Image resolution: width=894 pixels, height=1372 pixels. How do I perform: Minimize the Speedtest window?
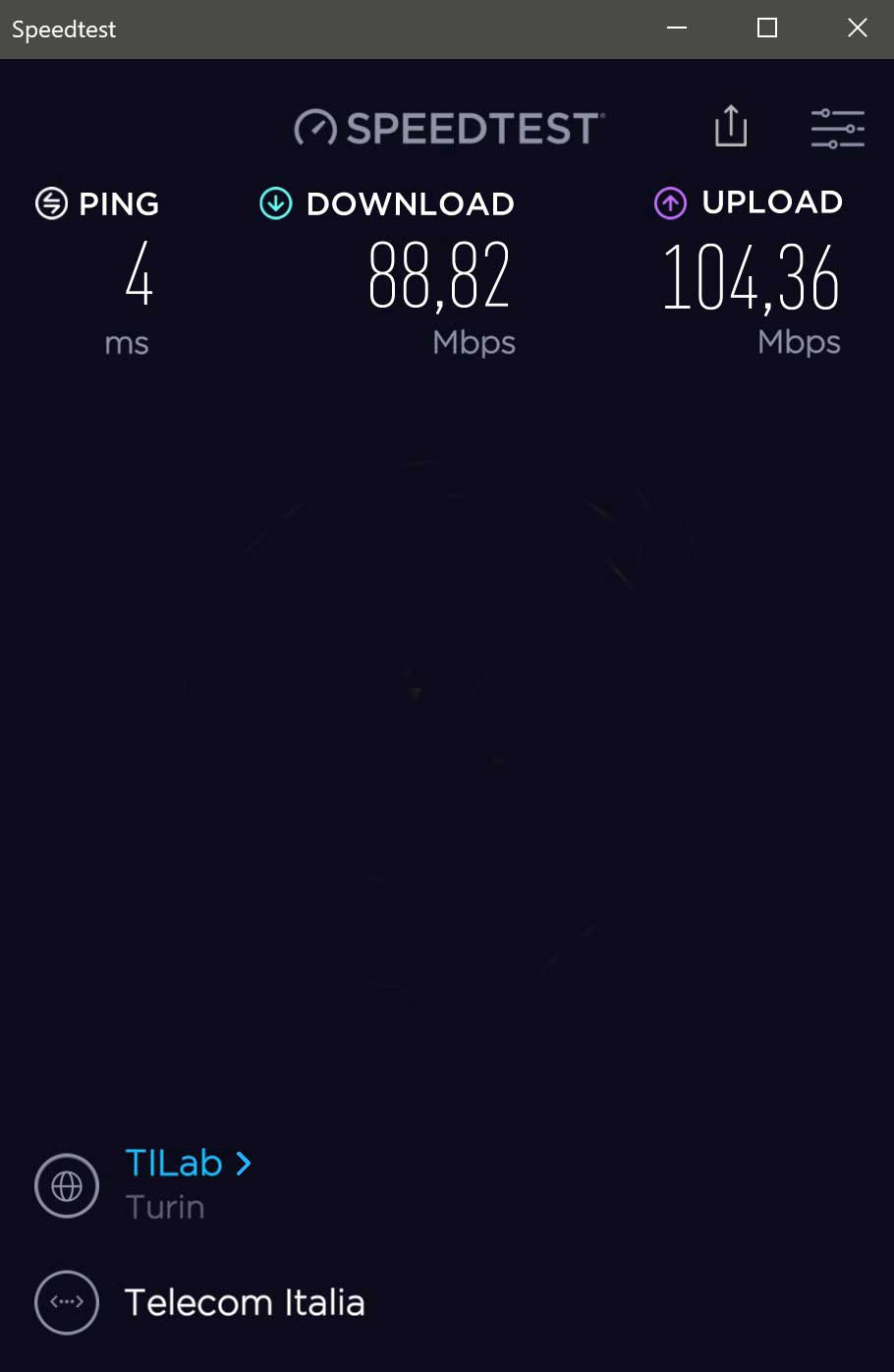(x=677, y=29)
